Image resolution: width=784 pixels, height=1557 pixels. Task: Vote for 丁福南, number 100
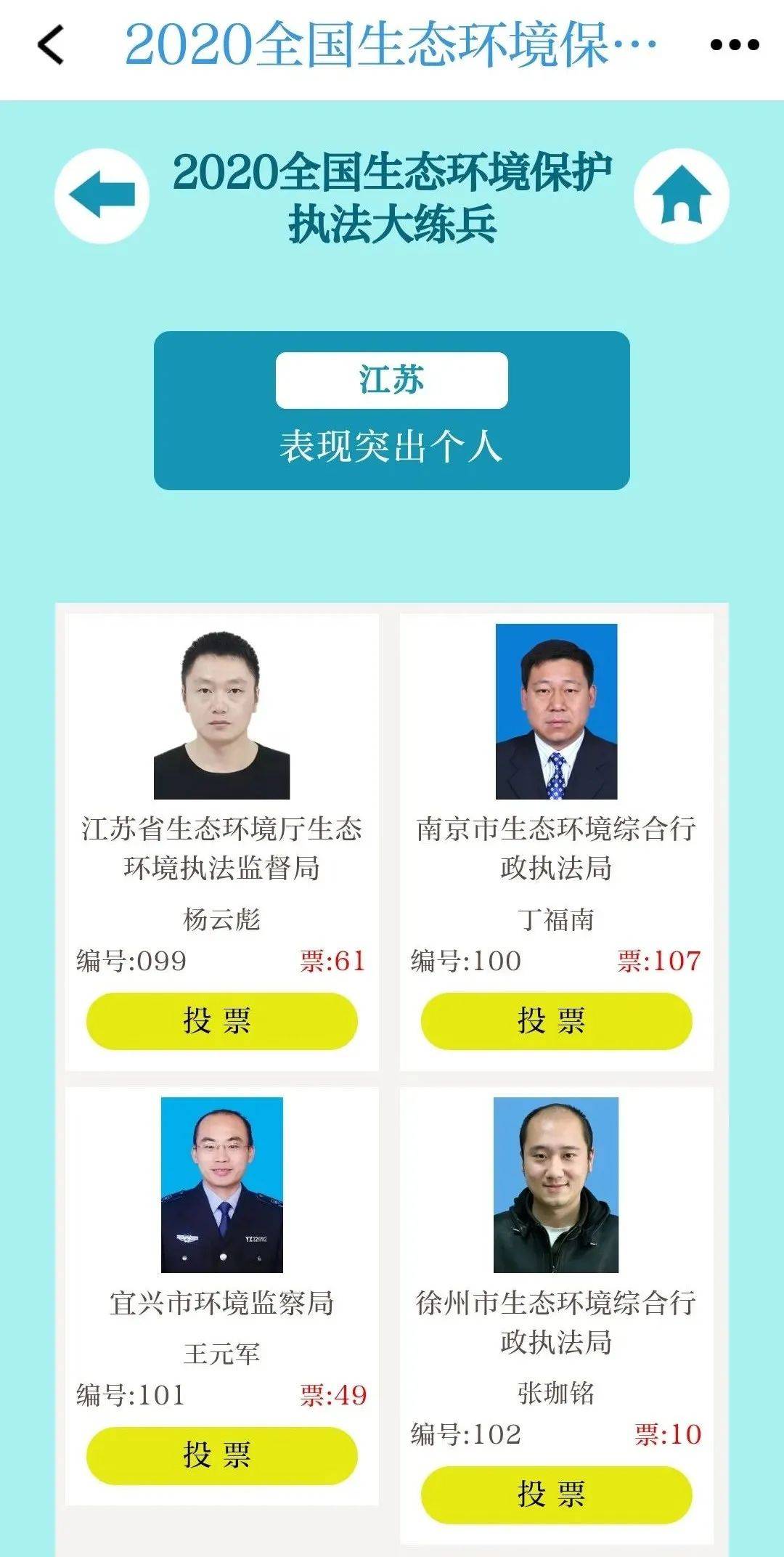(x=556, y=1020)
